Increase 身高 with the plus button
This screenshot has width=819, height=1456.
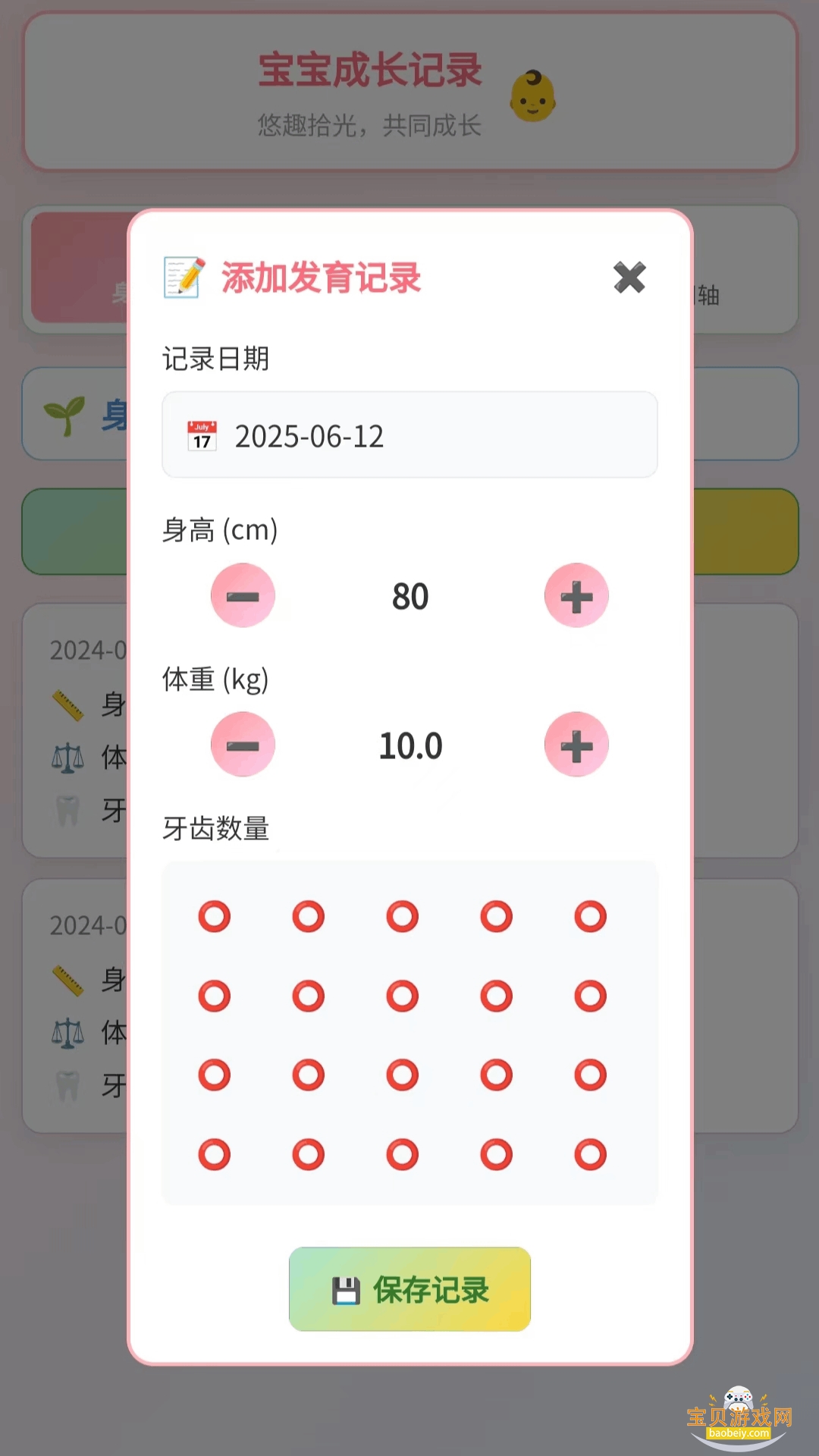coord(576,596)
